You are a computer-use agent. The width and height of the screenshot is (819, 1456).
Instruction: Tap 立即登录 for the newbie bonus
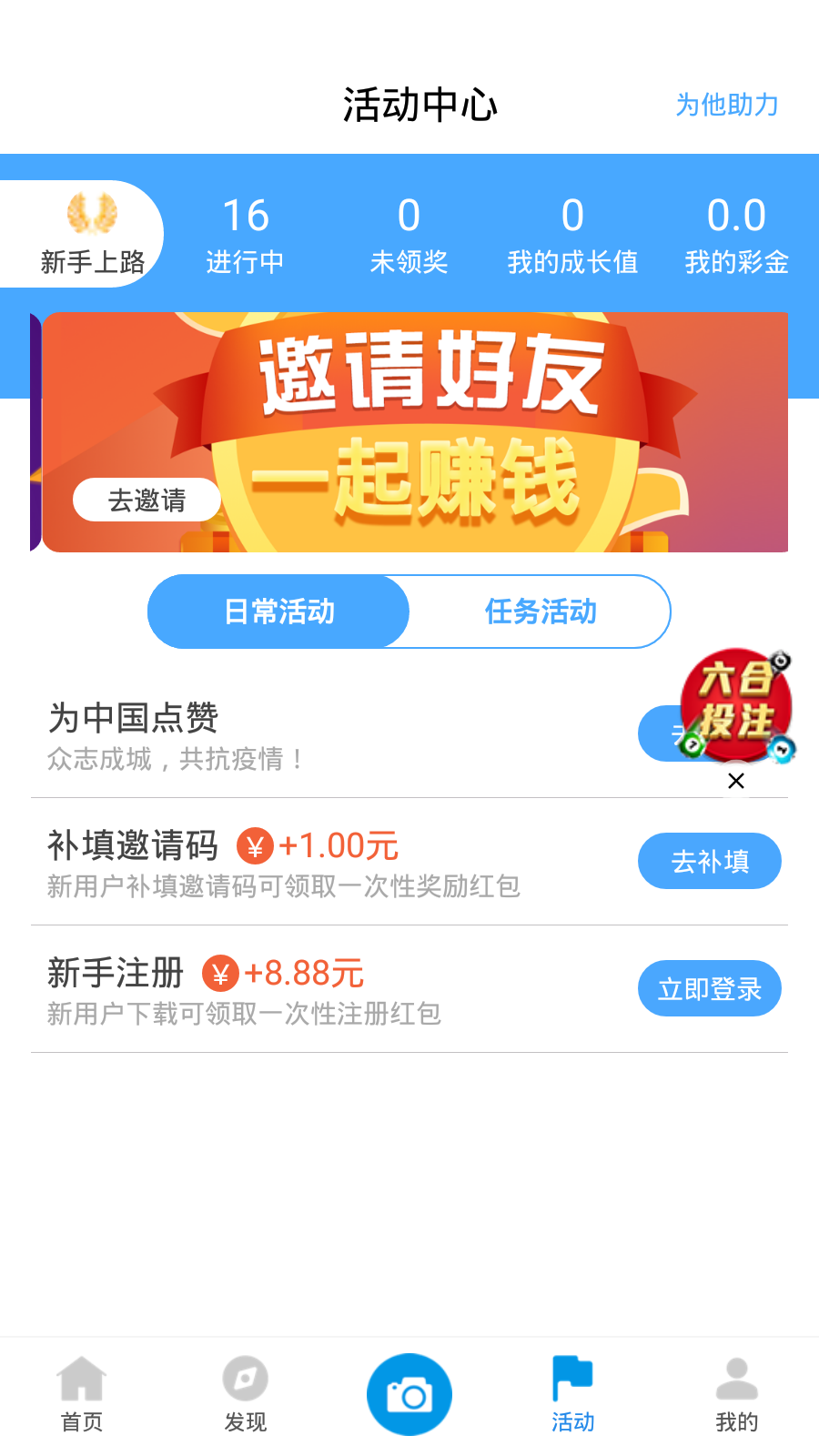(x=709, y=988)
